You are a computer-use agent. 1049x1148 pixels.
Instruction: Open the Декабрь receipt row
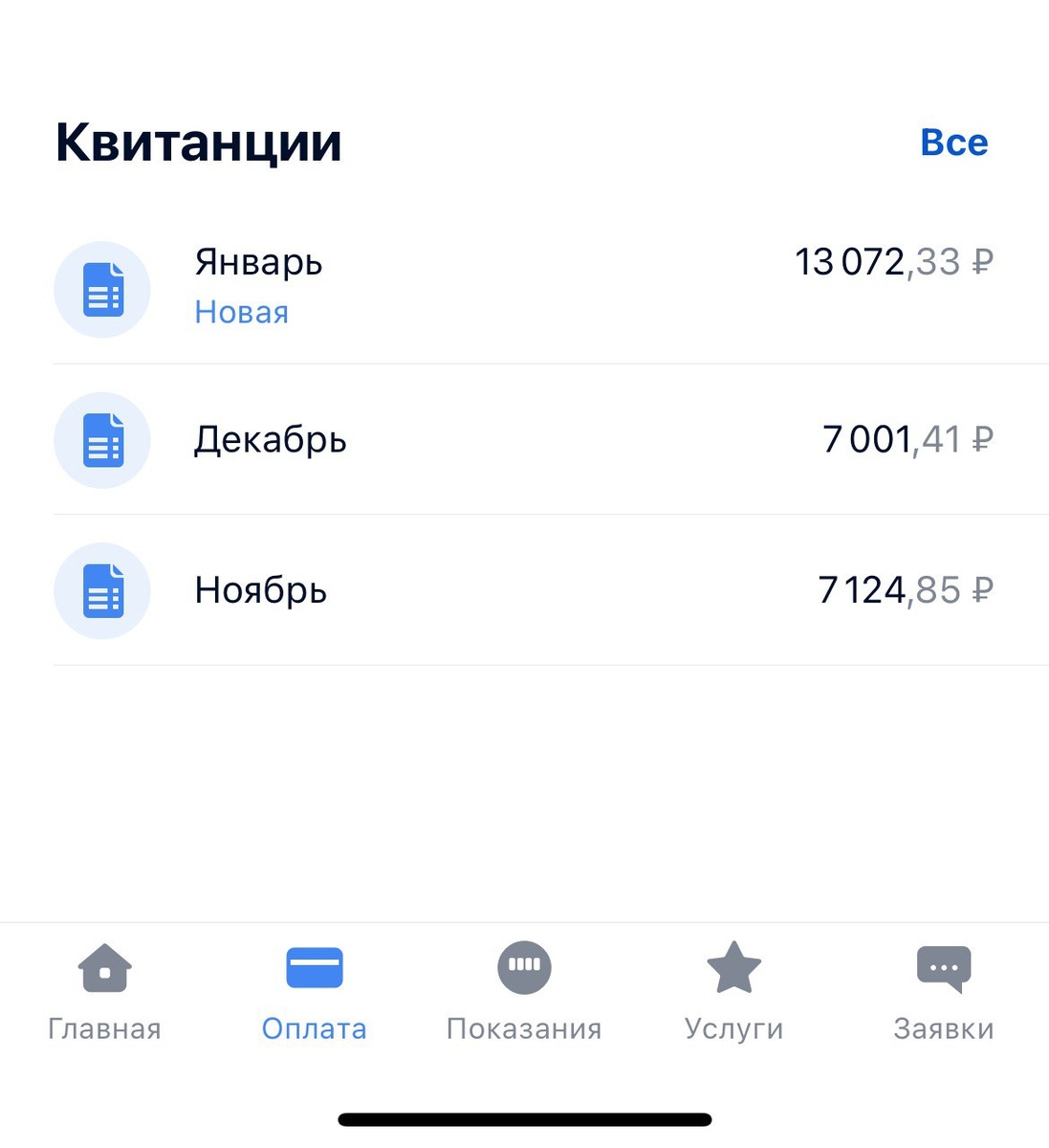(x=524, y=440)
